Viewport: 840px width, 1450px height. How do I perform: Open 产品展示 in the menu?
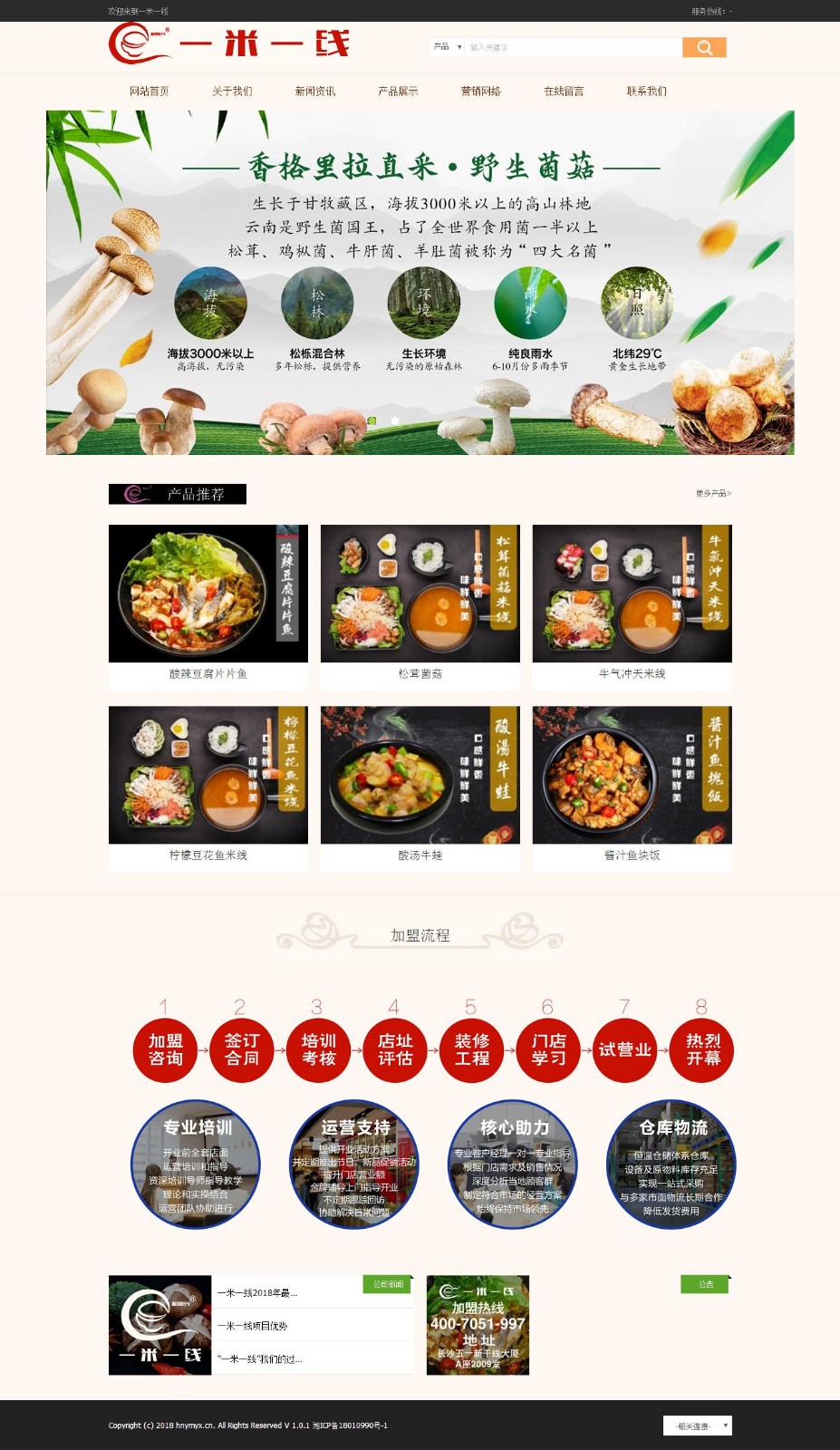point(398,92)
